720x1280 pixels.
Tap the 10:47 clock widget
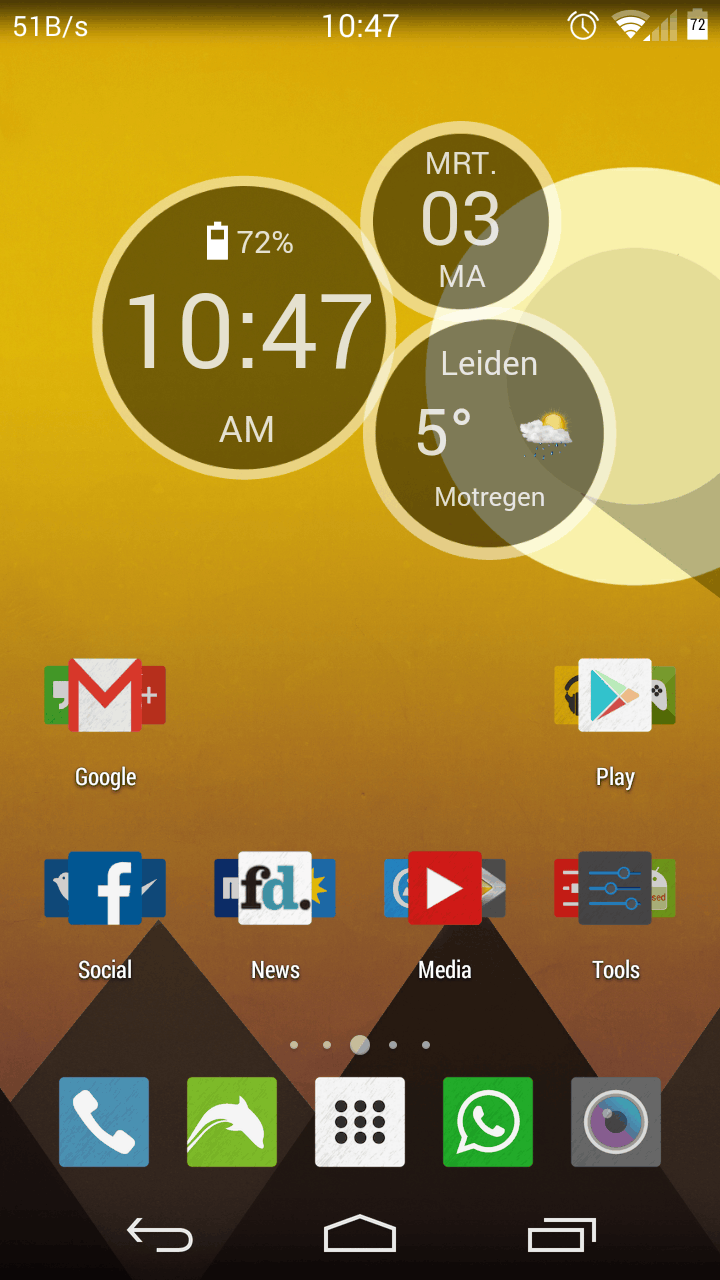point(244,328)
